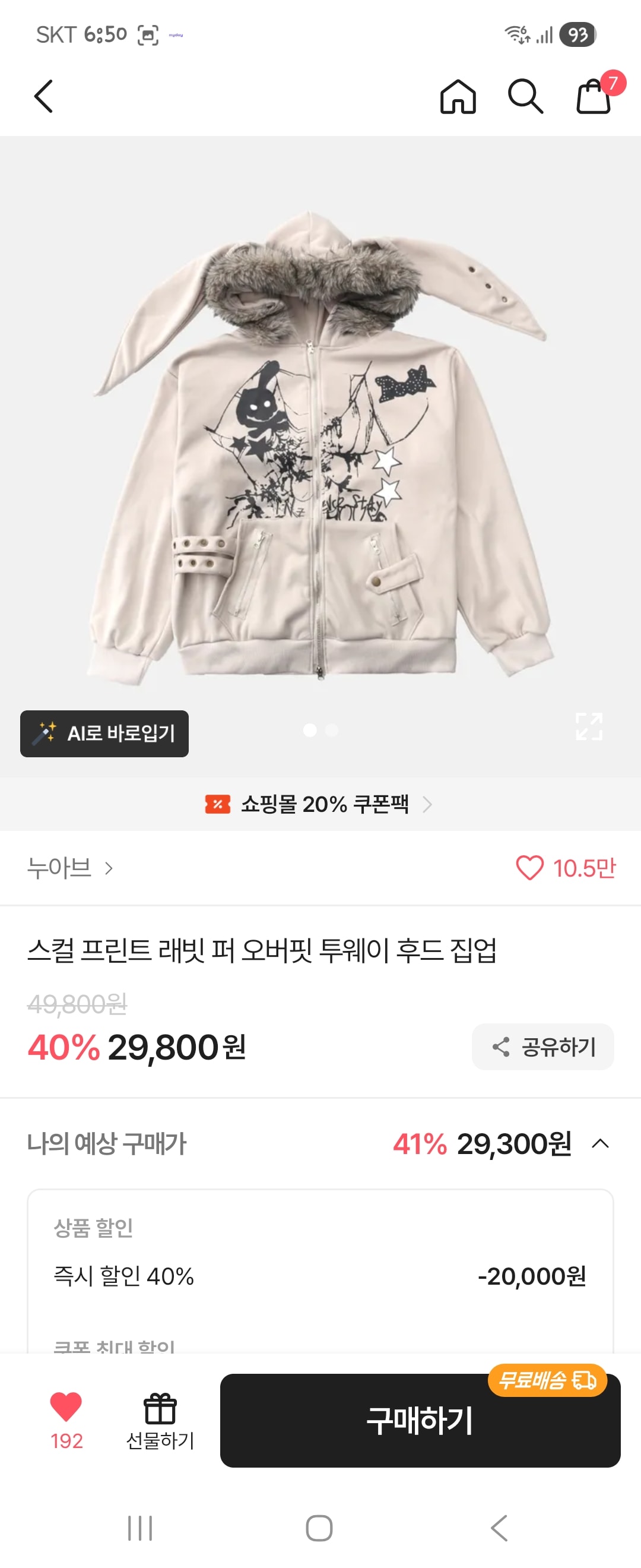
Task: Open the search magnifier icon
Action: point(525,96)
